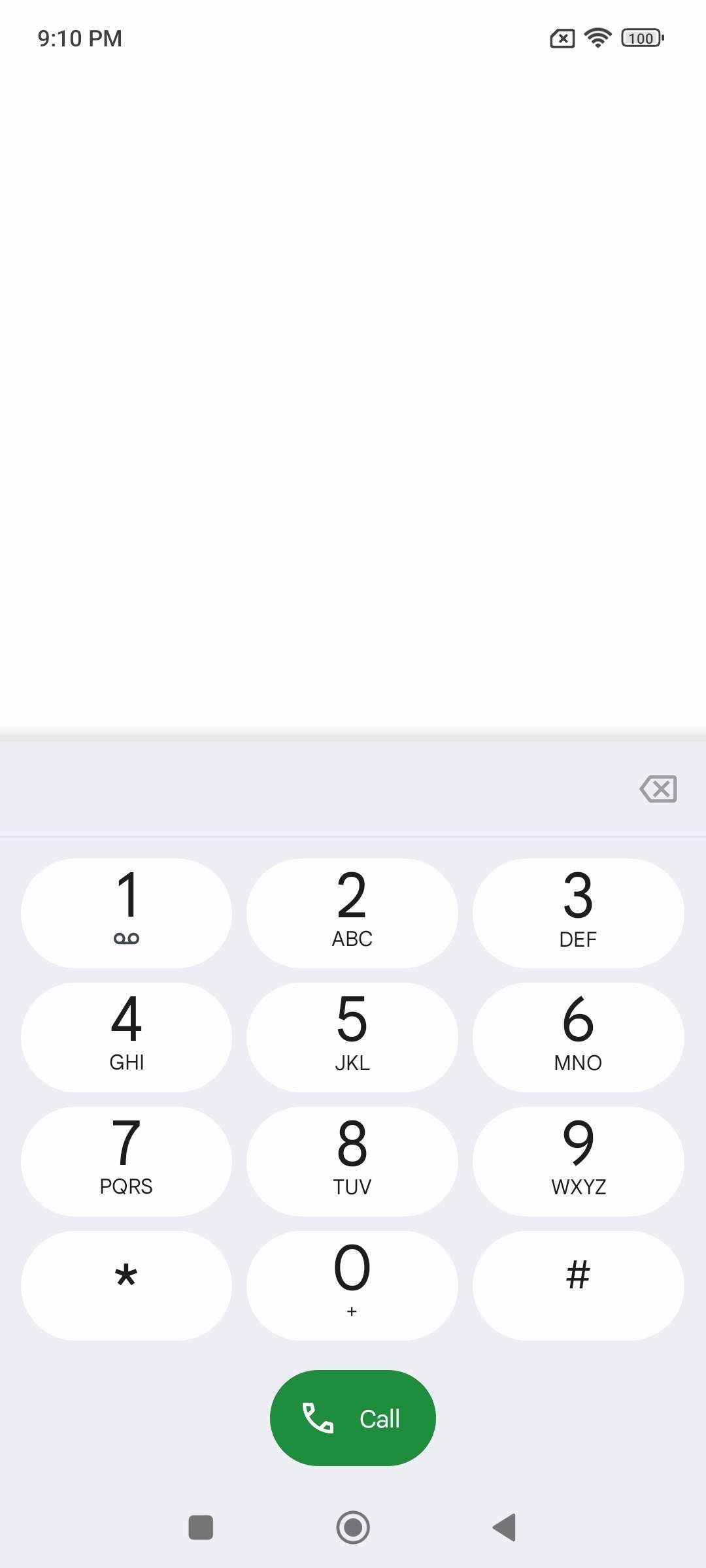Image resolution: width=706 pixels, height=1568 pixels.
Task: Tap the 6 MNO key
Action: pos(578,1037)
